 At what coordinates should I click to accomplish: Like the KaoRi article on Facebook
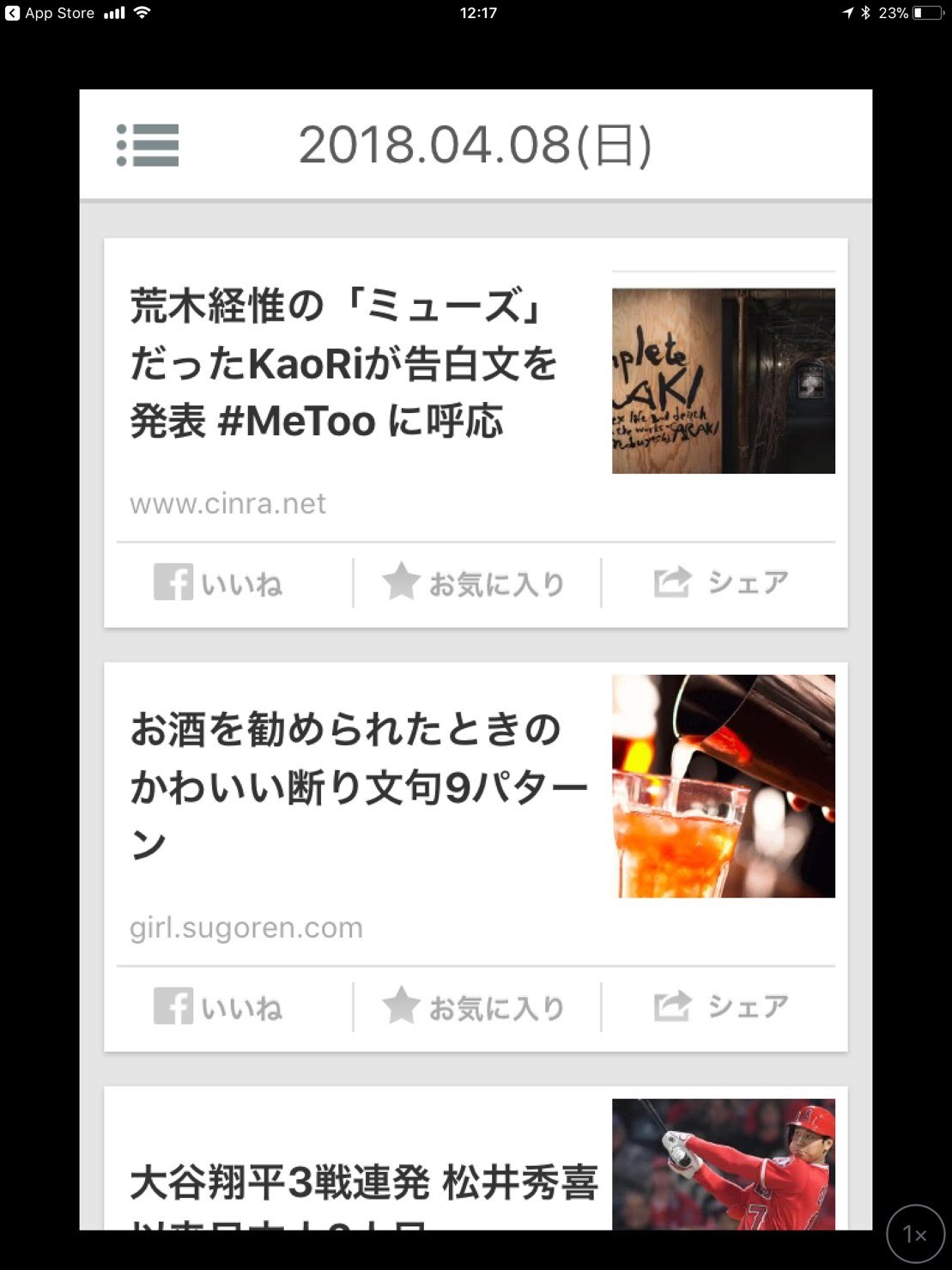[x=219, y=583]
